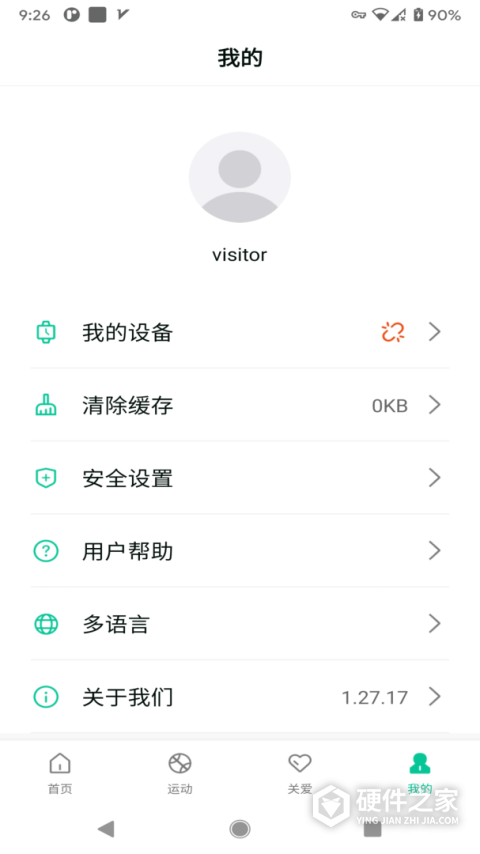The width and height of the screenshot is (480, 854).
Task: Open 用户帮助 user help
Action: (x=240, y=551)
